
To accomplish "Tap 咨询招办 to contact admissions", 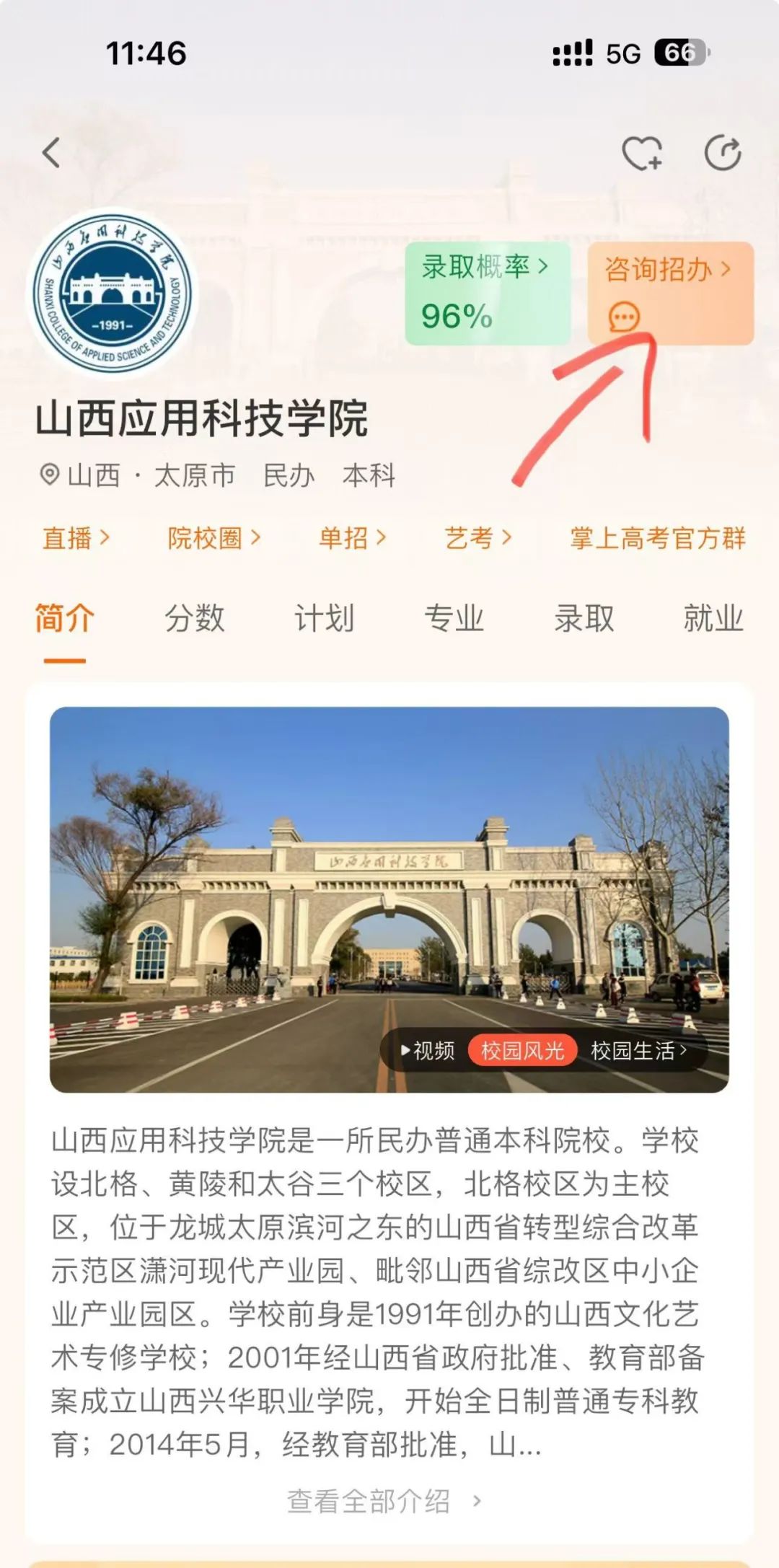I will click(x=670, y=292).
